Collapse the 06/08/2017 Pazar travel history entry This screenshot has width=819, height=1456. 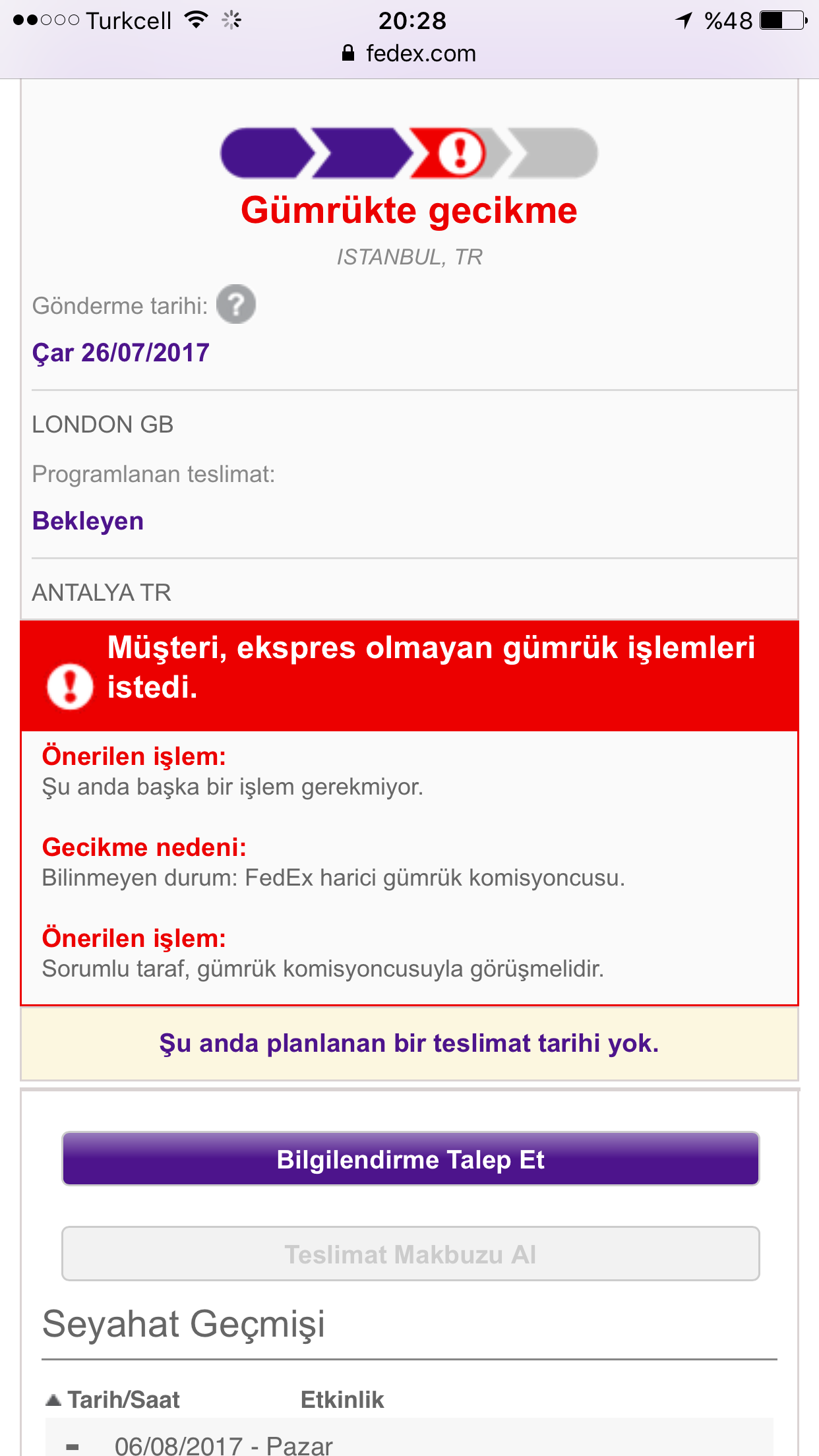73,1447
